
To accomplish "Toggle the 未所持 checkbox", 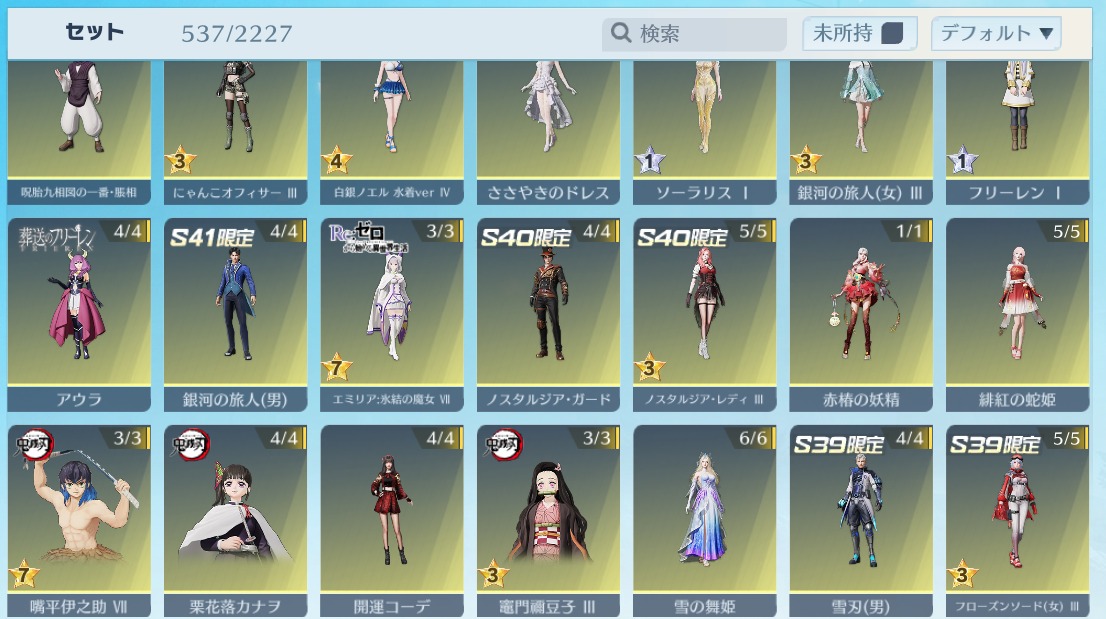I will click(x=891, y=34).
